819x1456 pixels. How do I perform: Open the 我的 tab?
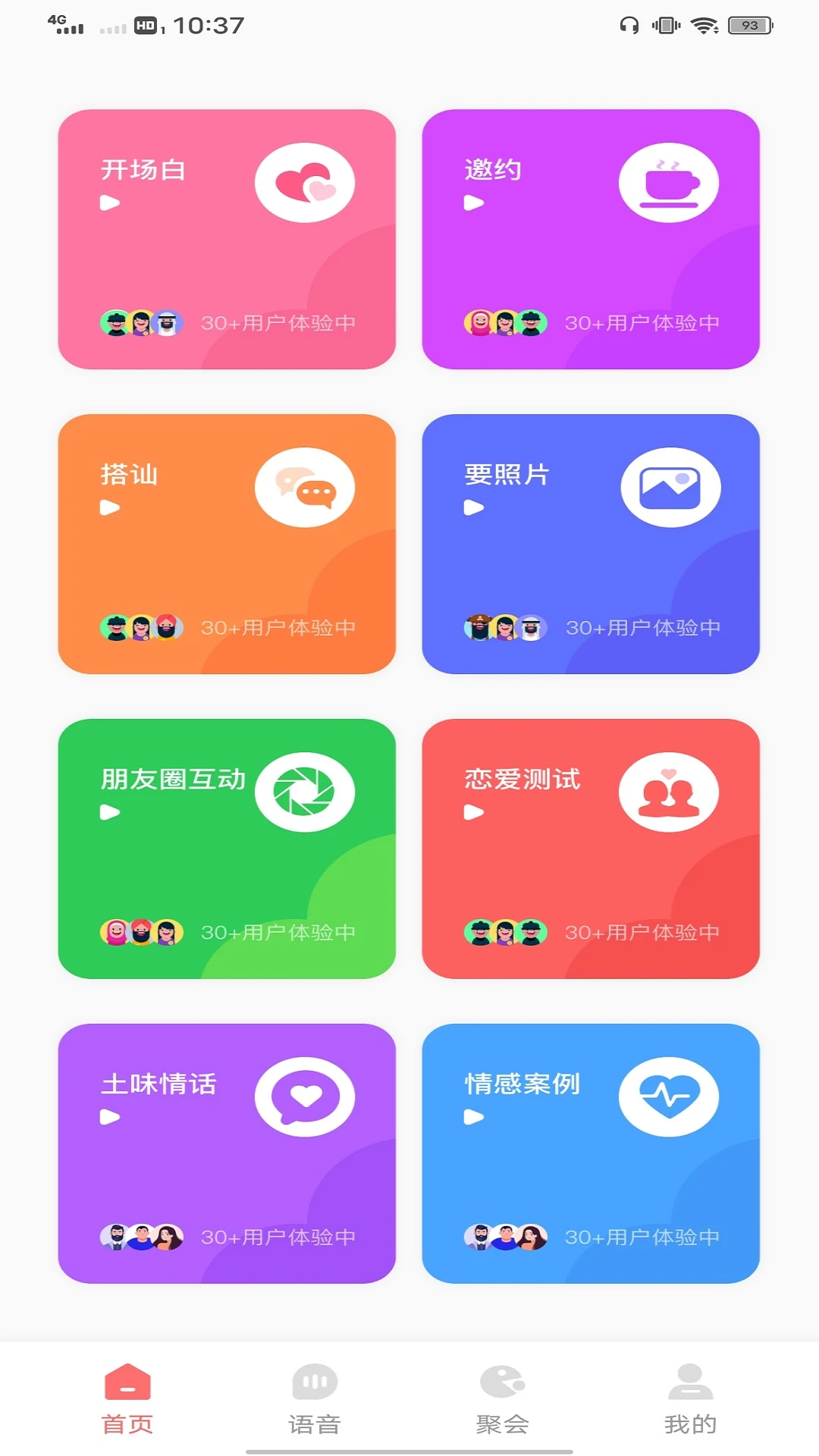pyautogui.click(x=690, y=1399)
